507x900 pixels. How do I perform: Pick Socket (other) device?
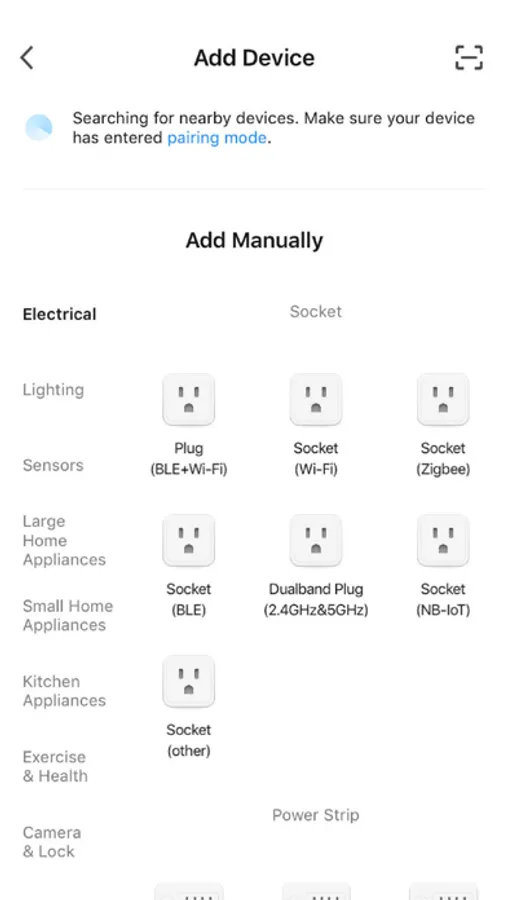click(x=189, y=707)
